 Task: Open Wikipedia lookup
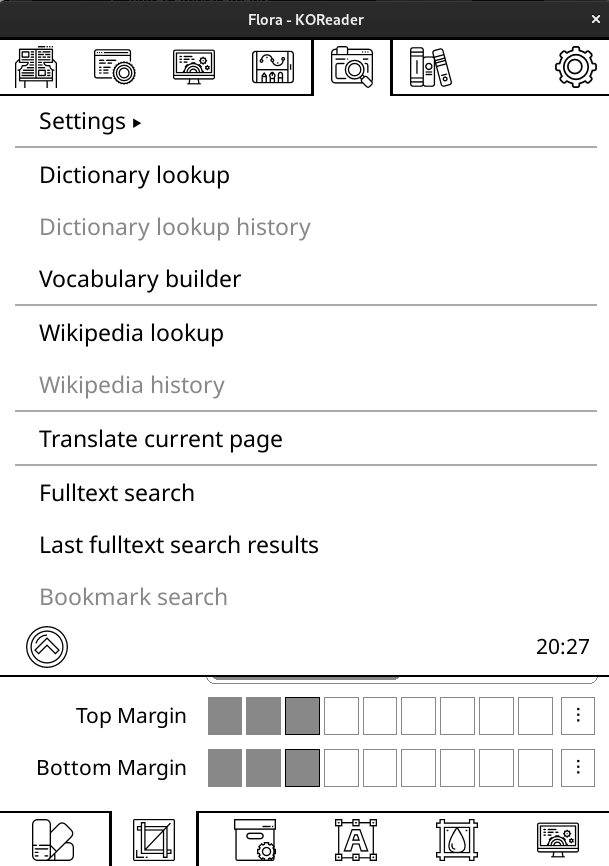point(131,333)
